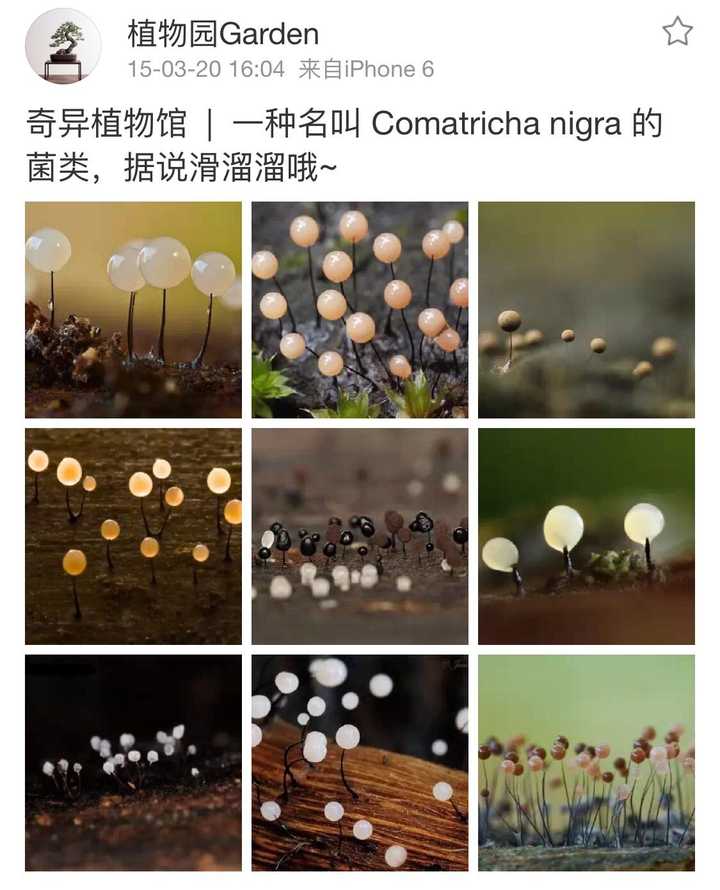View photo of three pale yellow globes
This screenshot has height=890, width=720.
click(586, 536)
